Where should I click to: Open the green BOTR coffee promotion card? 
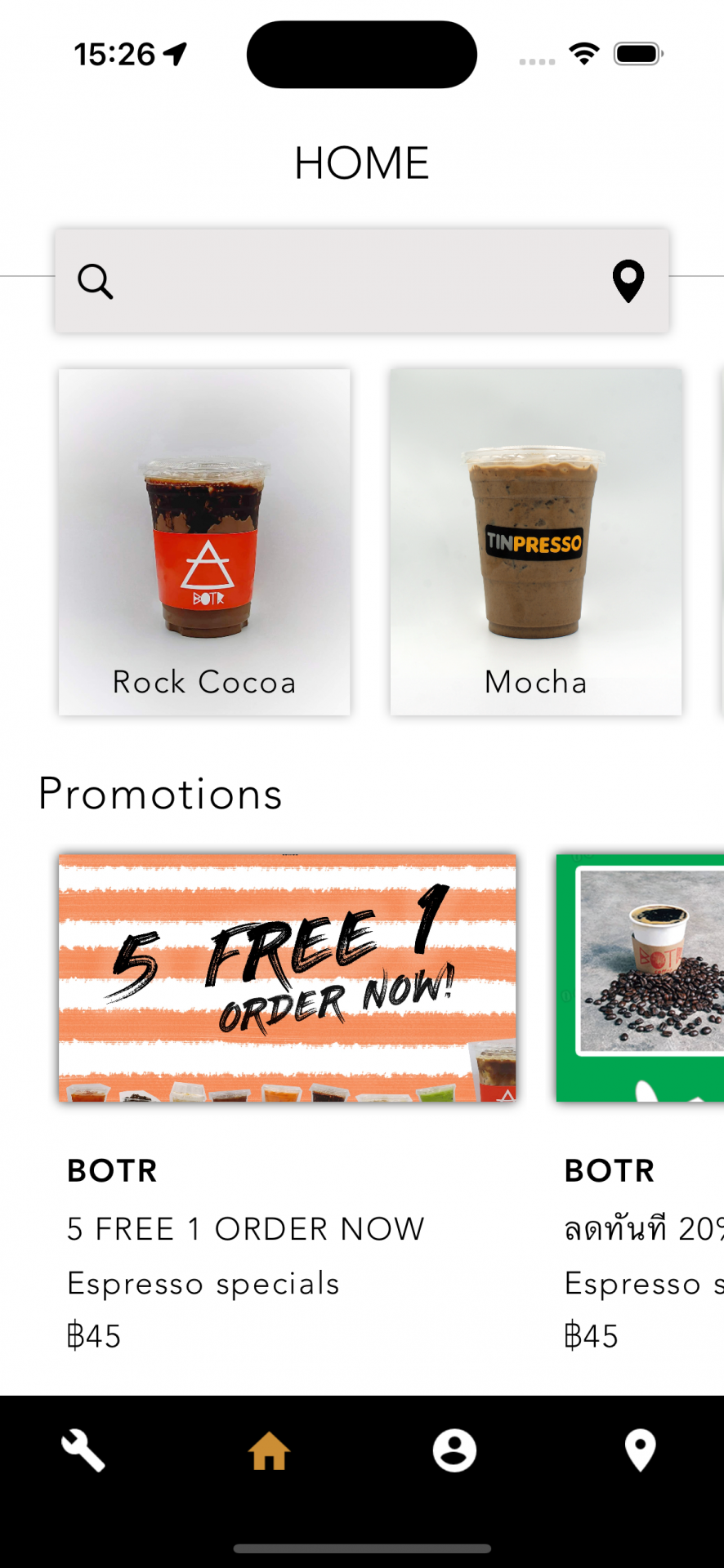(x=640, y=978)
